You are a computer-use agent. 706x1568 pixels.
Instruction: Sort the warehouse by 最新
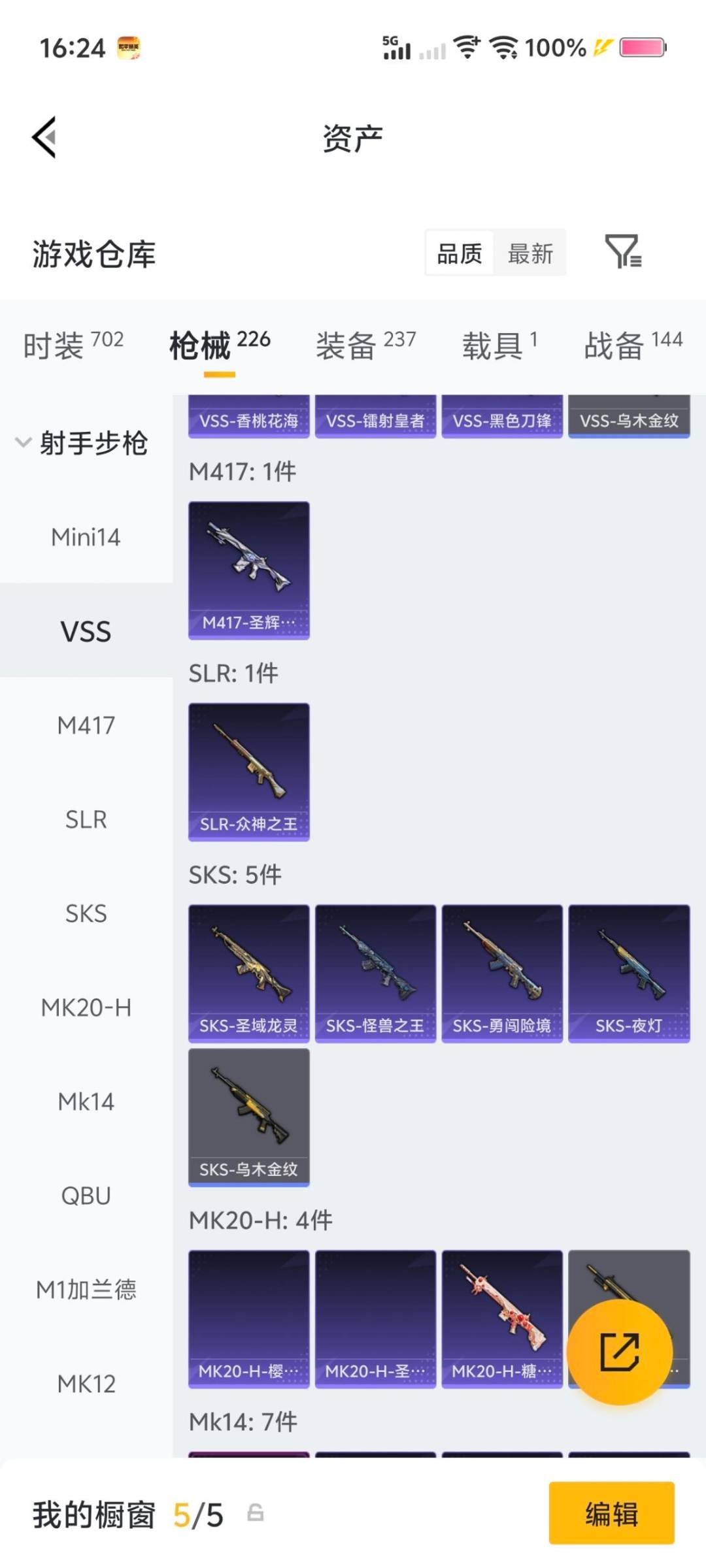click(530, 253)
